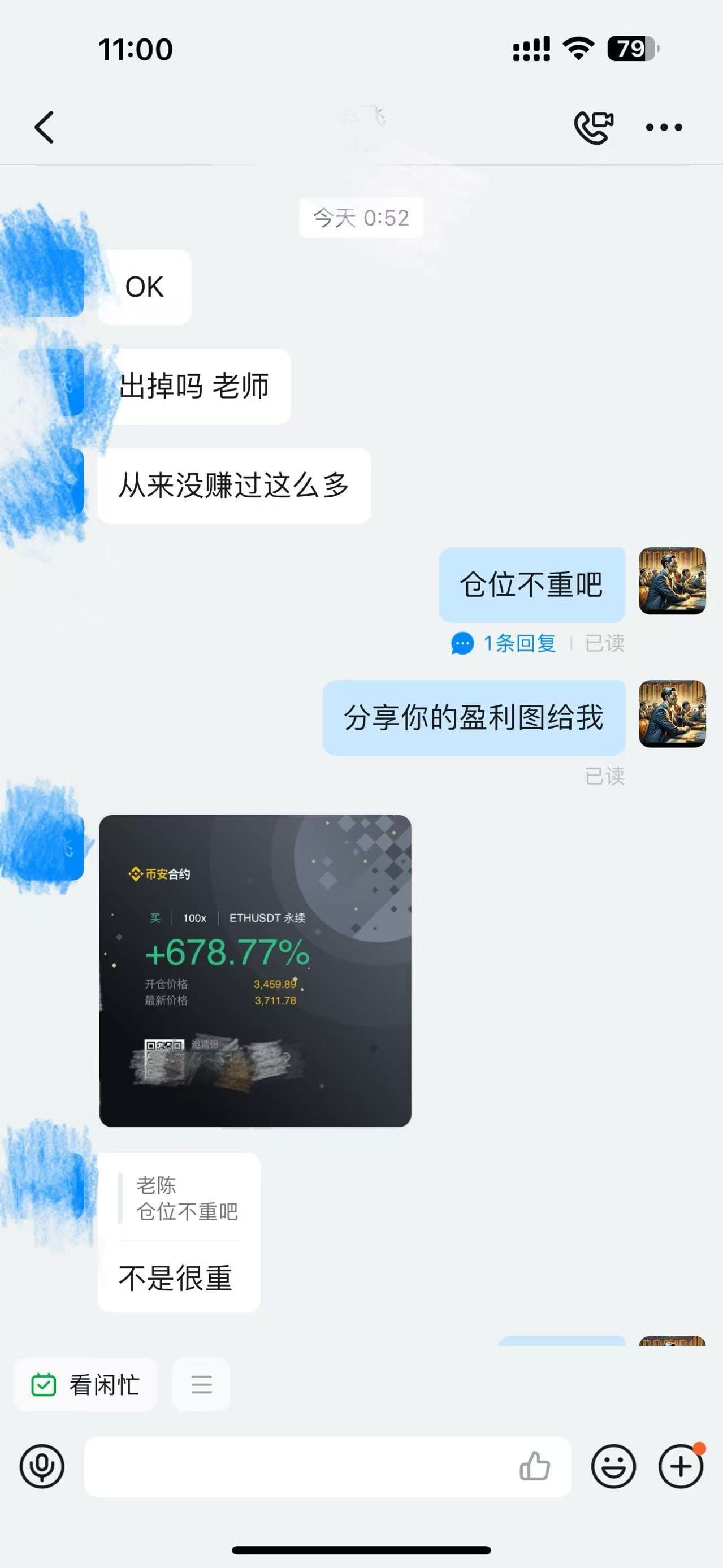Open the emoji picker
The width and height of the screenshot is (723, 1568).
point(613,1467)
